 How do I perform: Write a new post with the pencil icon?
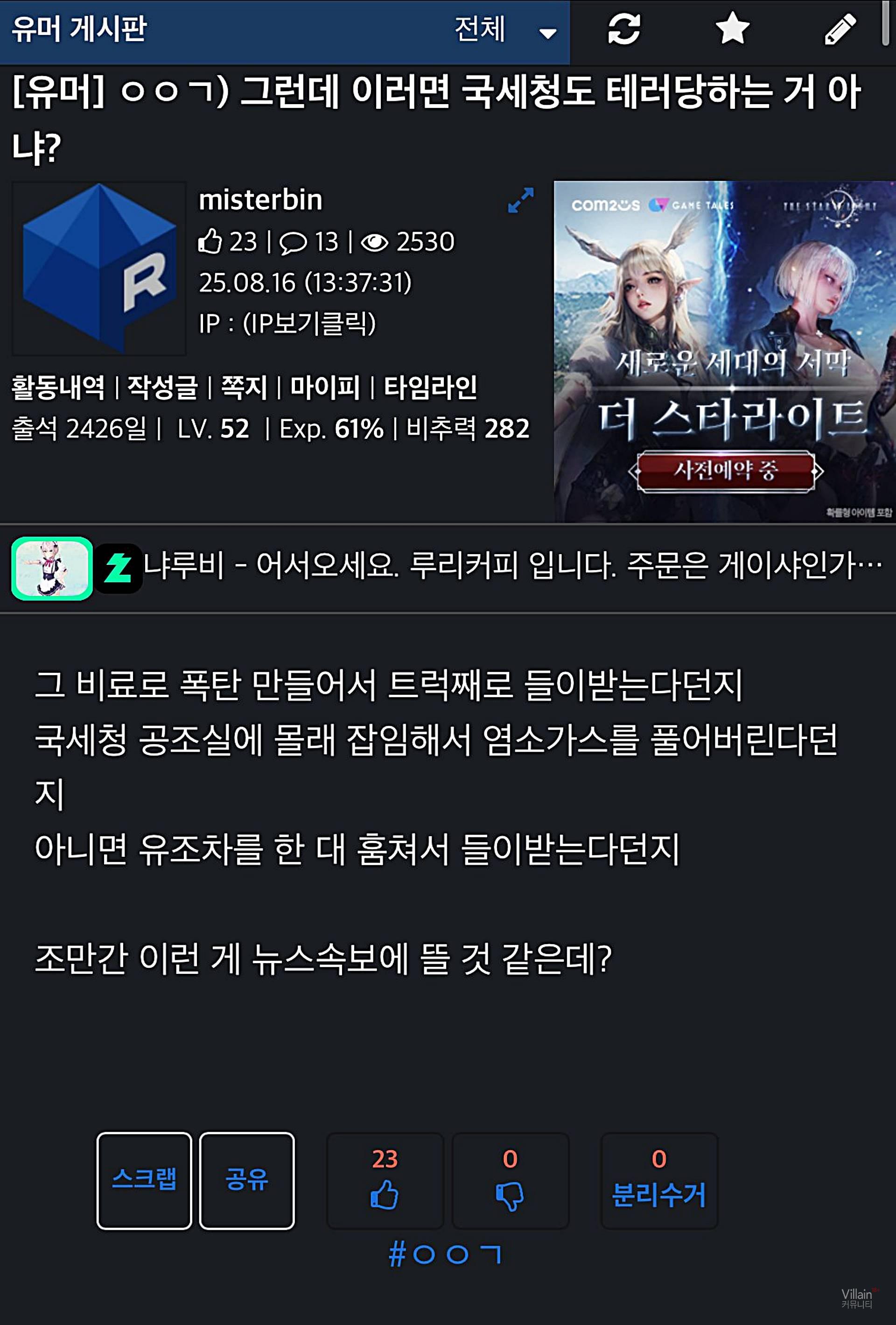[x=840, y=30]
